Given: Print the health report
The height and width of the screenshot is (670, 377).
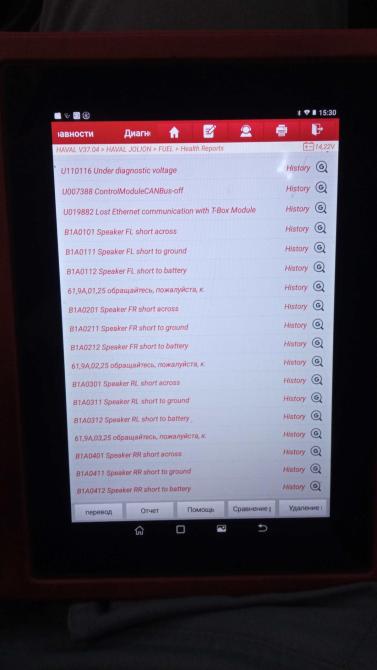Looking at the screenshot, I should tap(281, 130).
